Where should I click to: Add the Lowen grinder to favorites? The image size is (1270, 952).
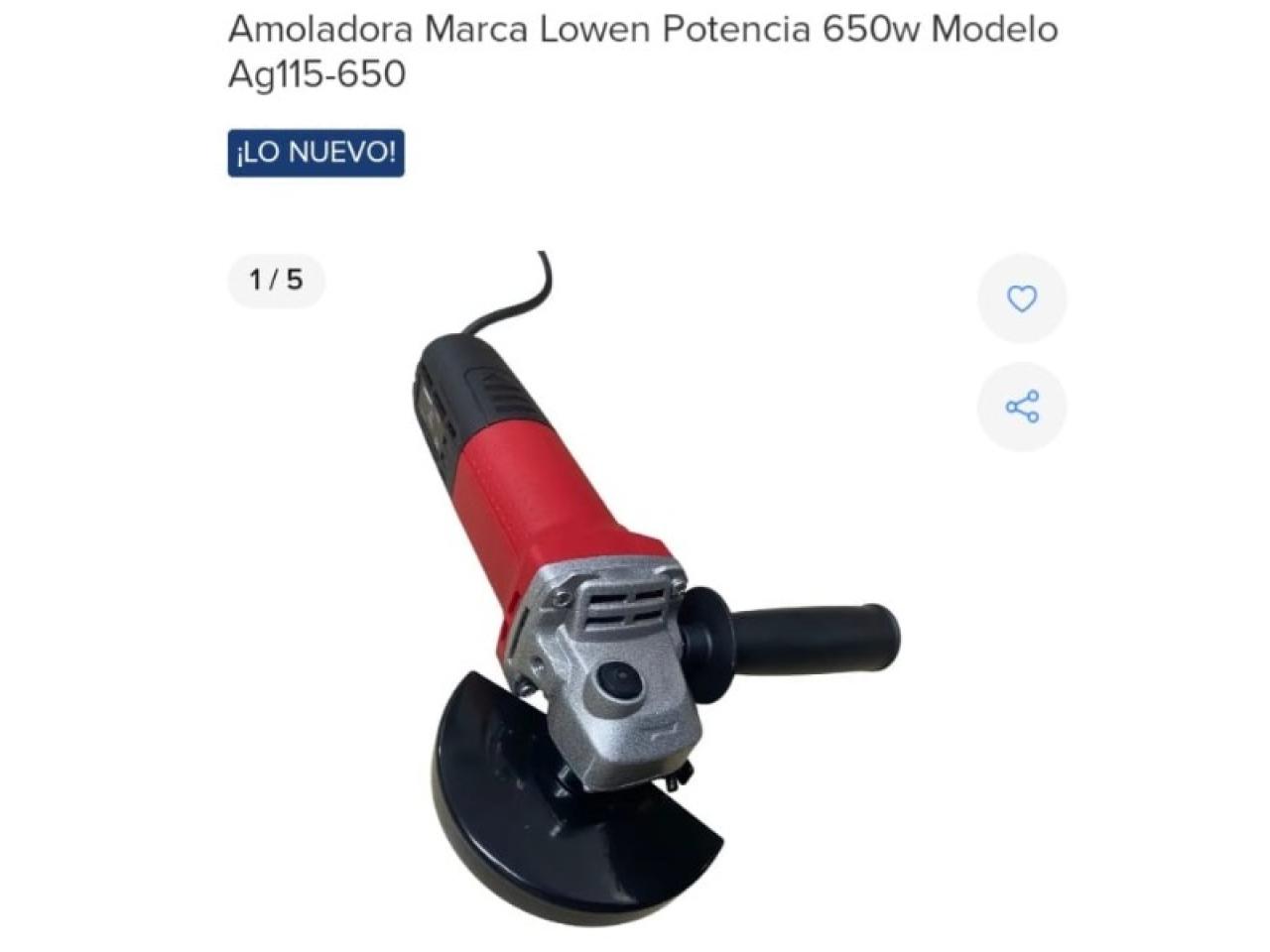tap(1021, 298)
